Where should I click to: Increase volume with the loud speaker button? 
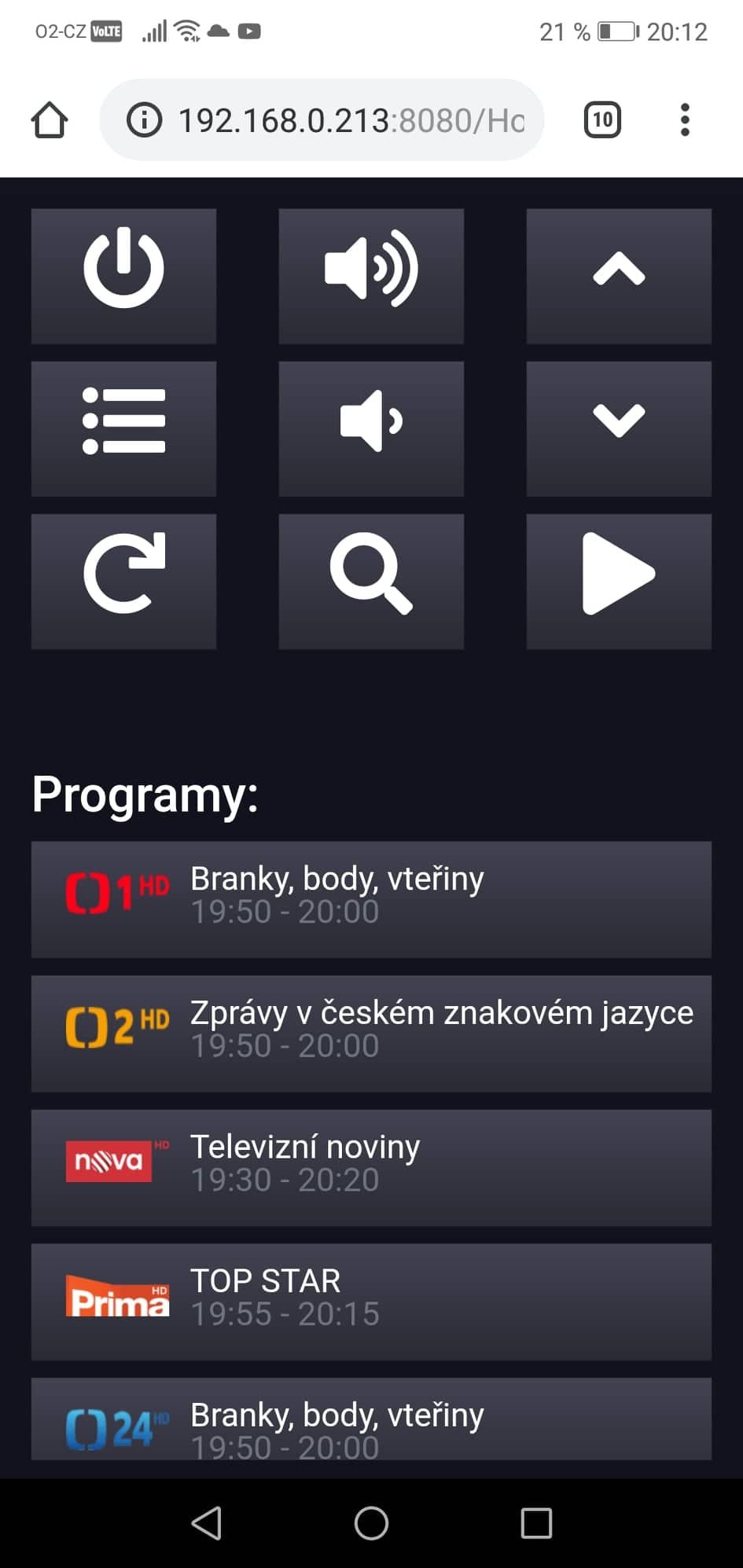coord(371,276)
